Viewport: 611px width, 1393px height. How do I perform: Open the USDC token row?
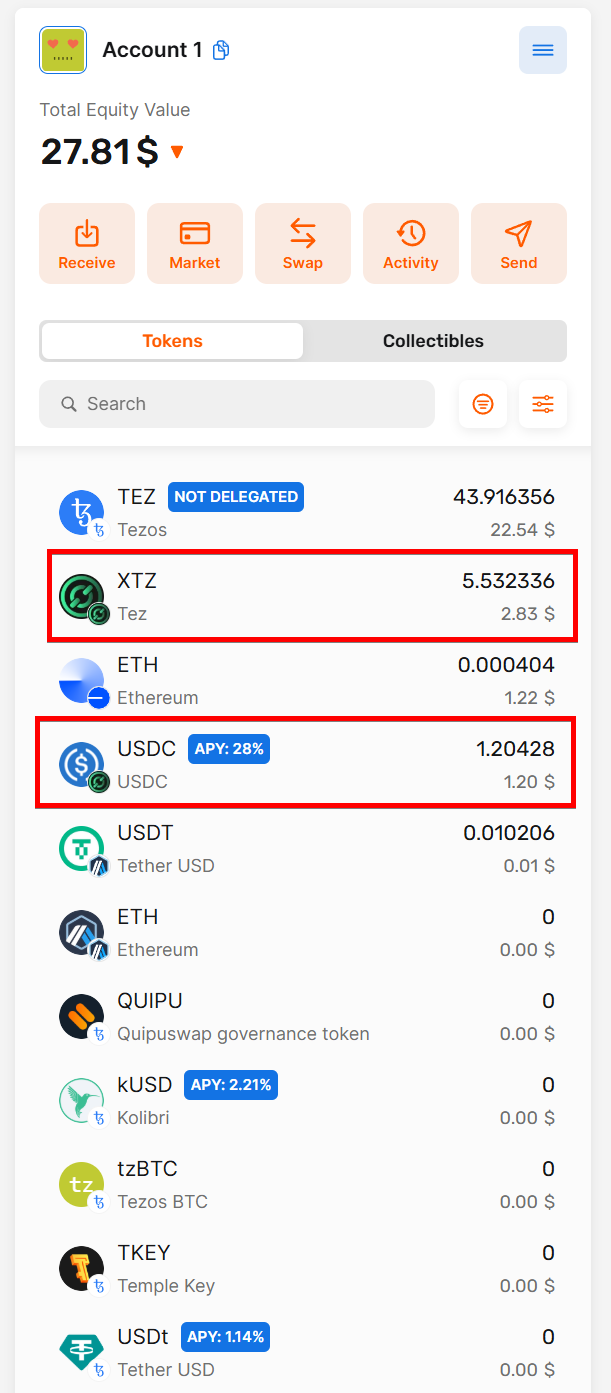point(306,765)
